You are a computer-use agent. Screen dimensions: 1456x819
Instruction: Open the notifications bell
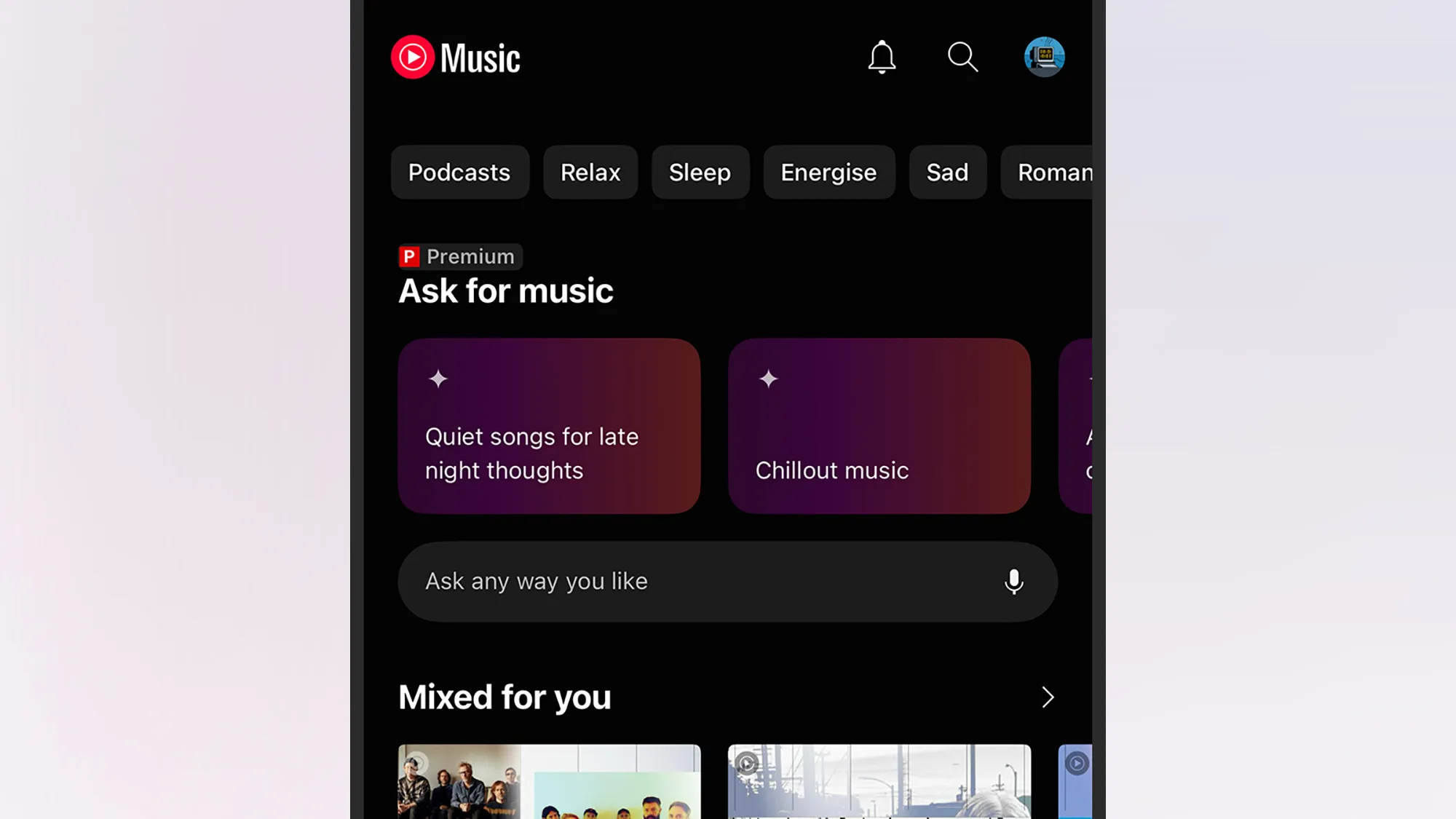pyautogui.click(x=882, y=57)
